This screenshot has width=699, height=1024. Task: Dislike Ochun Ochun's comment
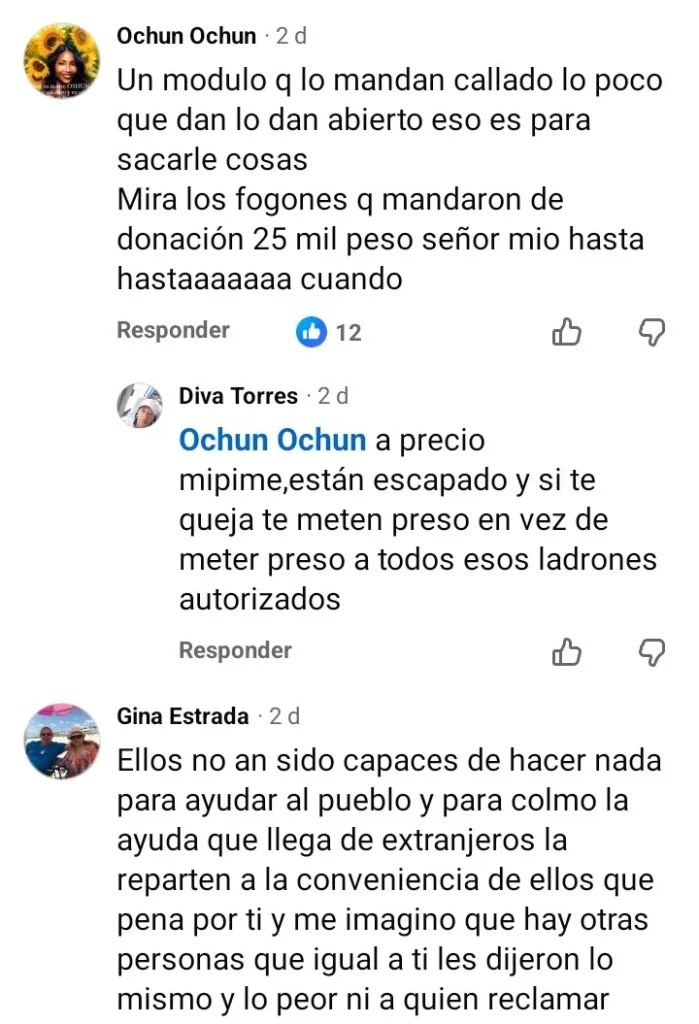651,332
